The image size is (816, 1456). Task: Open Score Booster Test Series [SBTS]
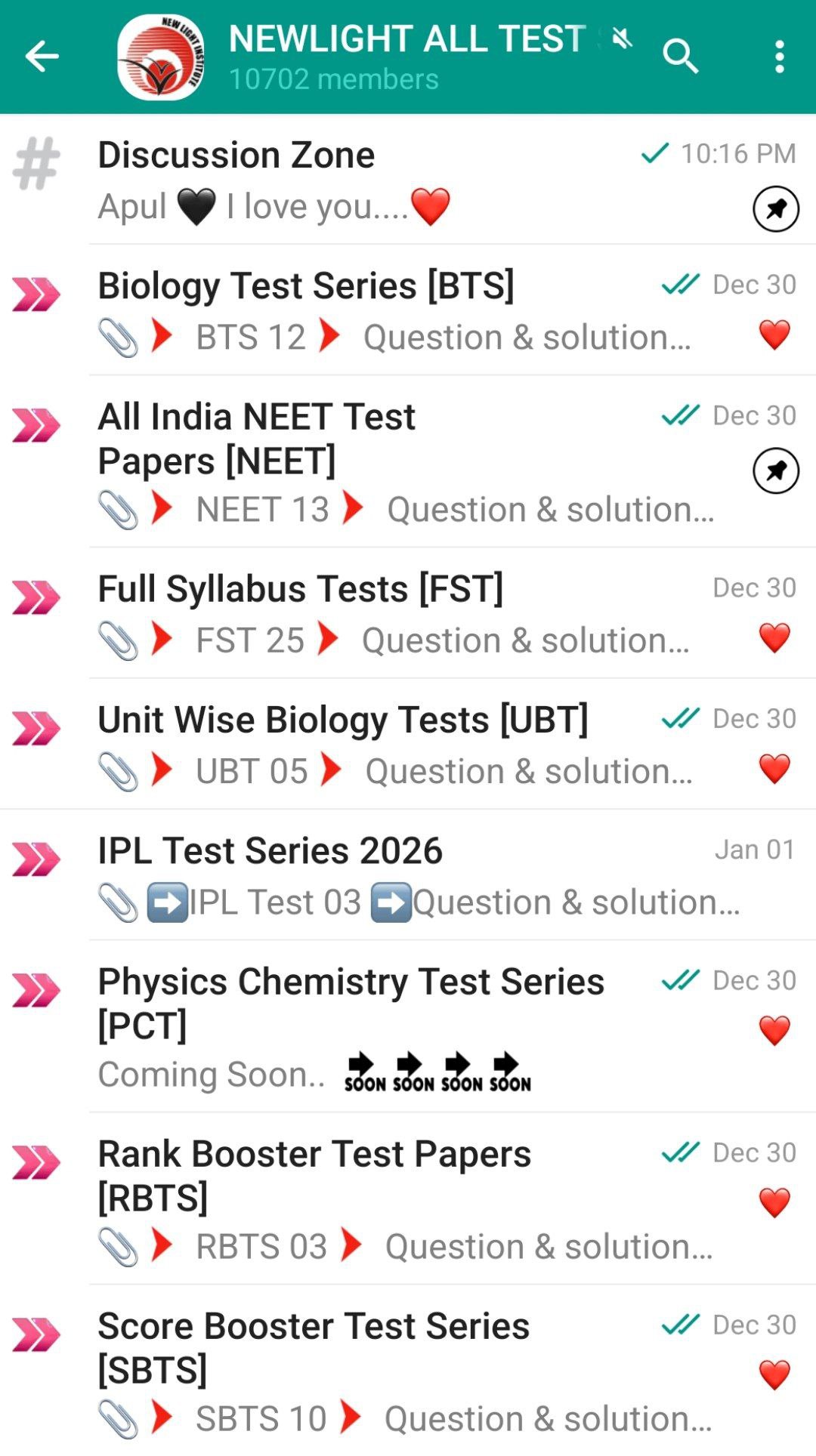click(408, 1371)
